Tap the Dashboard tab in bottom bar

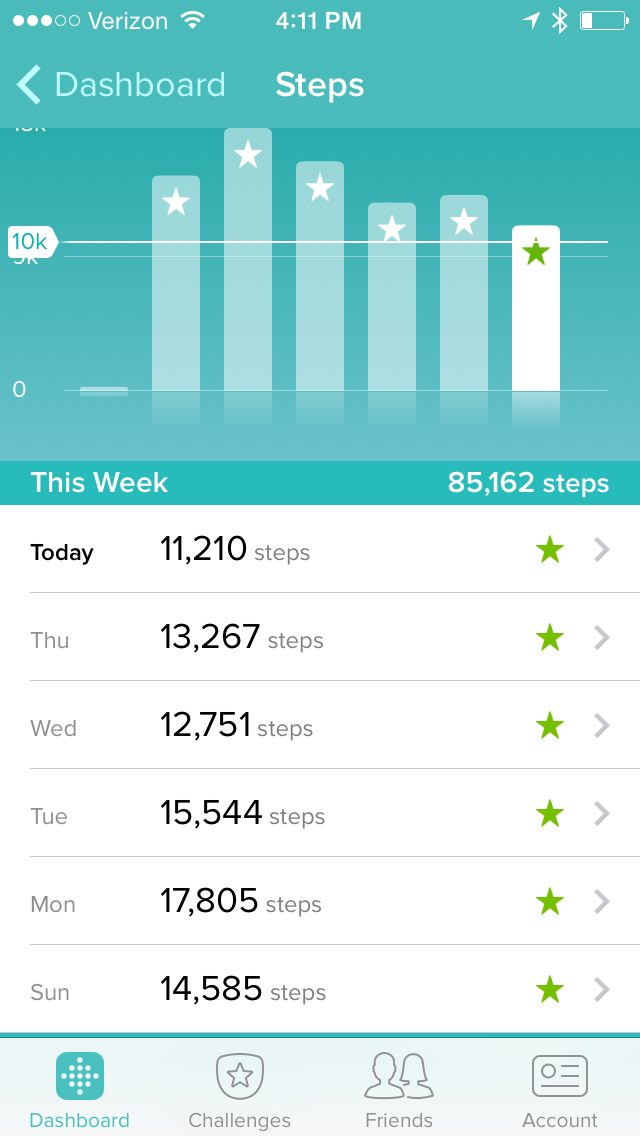click(80, 1090)
